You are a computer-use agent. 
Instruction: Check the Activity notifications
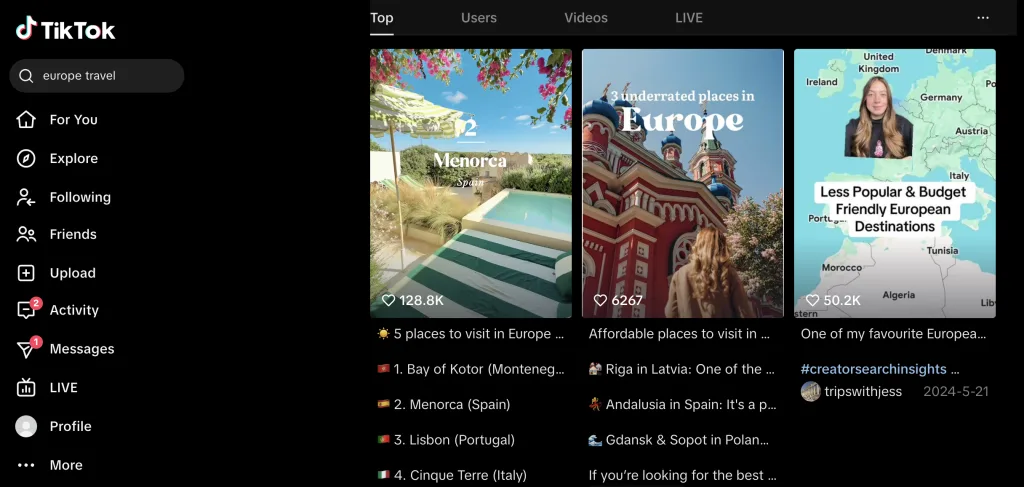point(73,310)
